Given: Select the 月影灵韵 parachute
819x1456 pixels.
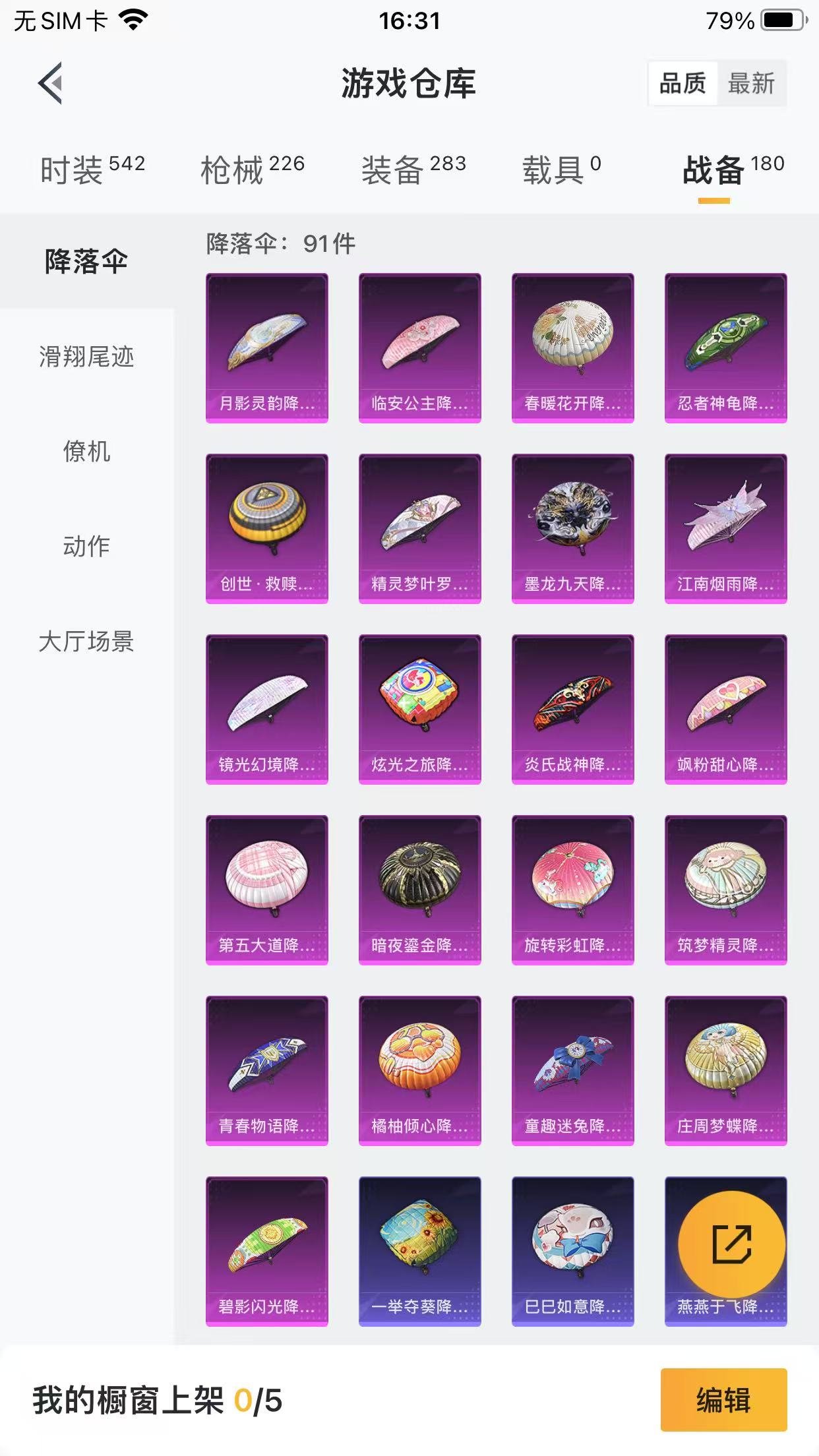Looking at the screenshot, I should (x=266, y=345).
